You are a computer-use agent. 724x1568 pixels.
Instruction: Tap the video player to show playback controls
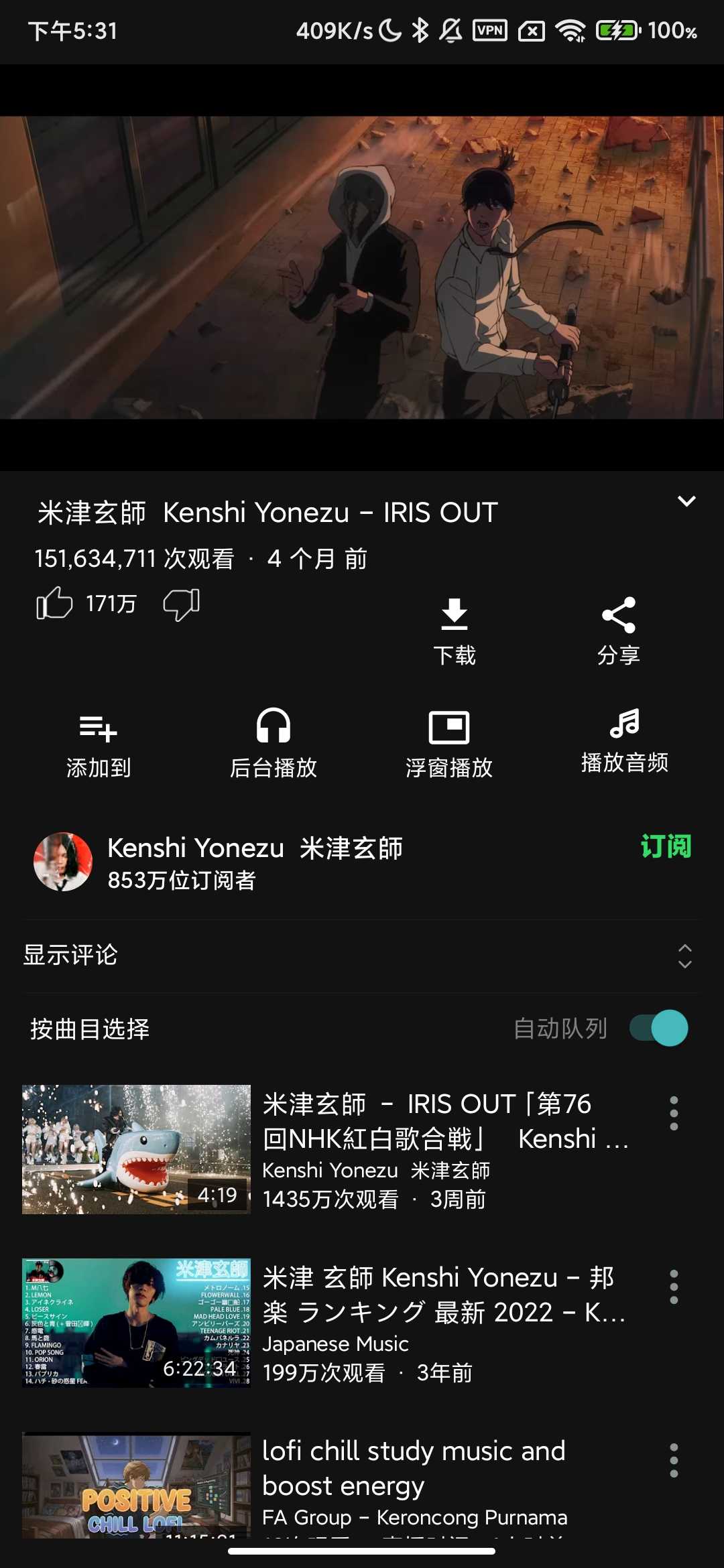[x=362, y=268]
